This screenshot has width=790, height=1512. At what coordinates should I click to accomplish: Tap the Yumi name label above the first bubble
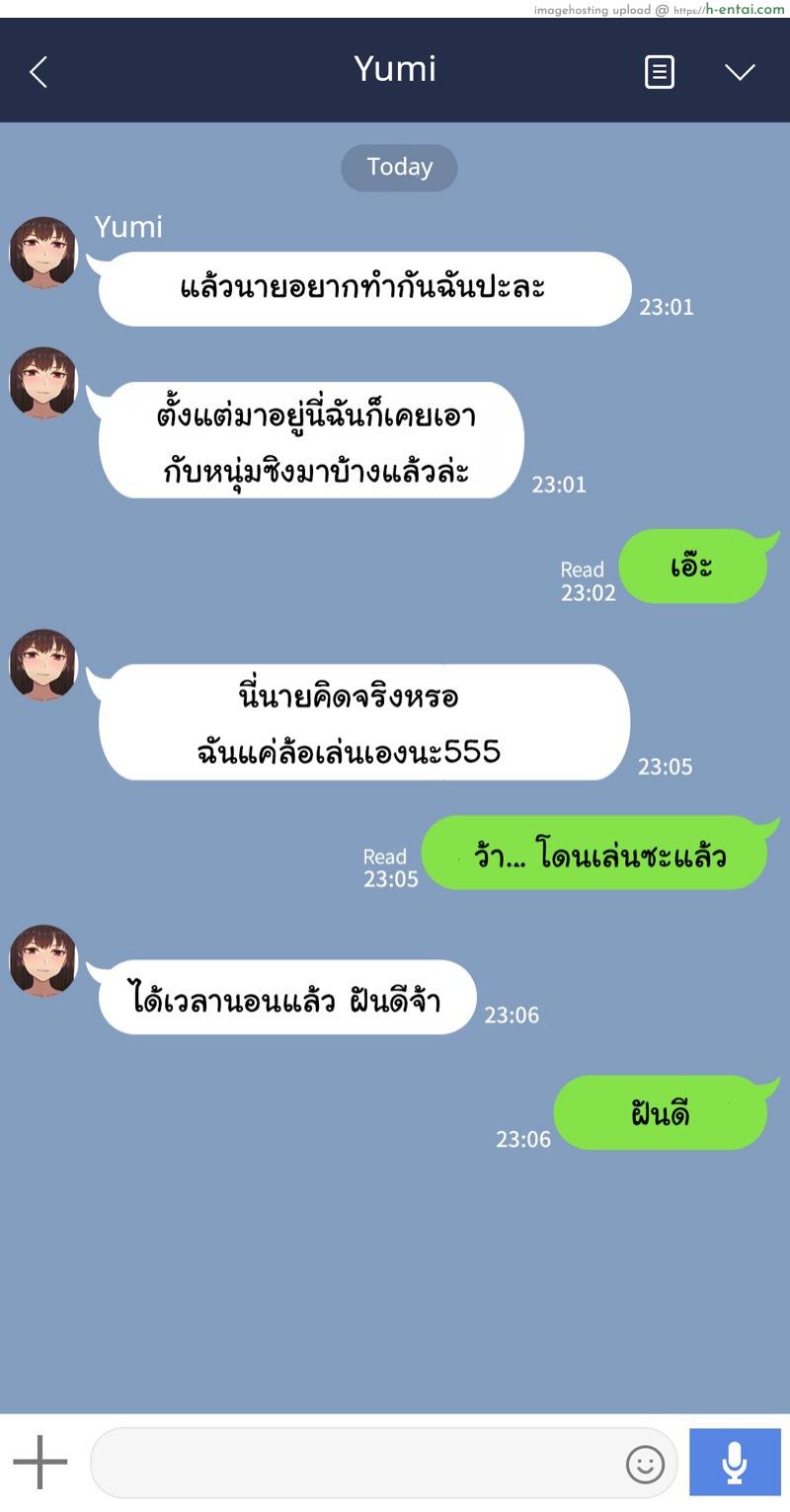[x=129, y=228]
